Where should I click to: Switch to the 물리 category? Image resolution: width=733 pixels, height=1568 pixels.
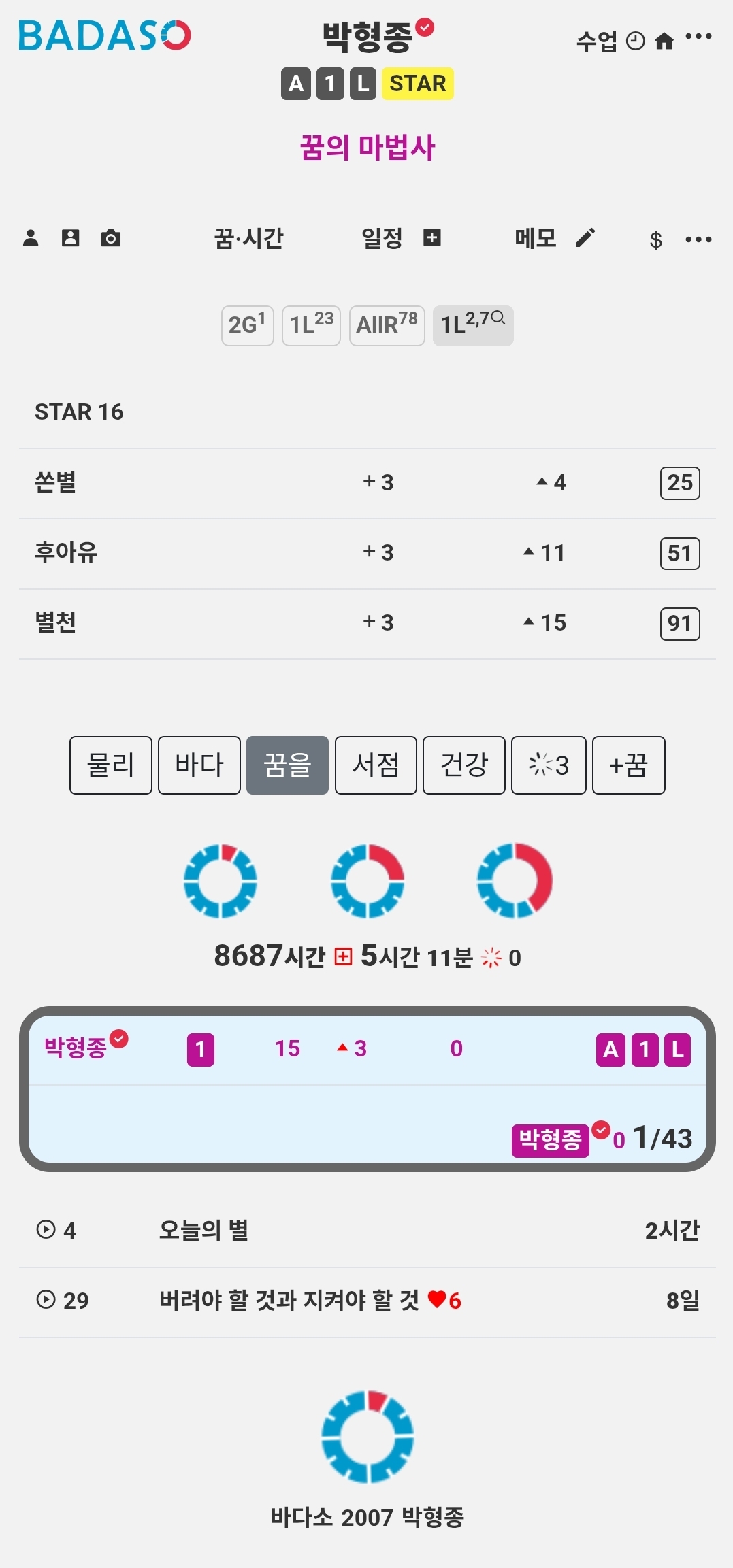click(111, 765)
